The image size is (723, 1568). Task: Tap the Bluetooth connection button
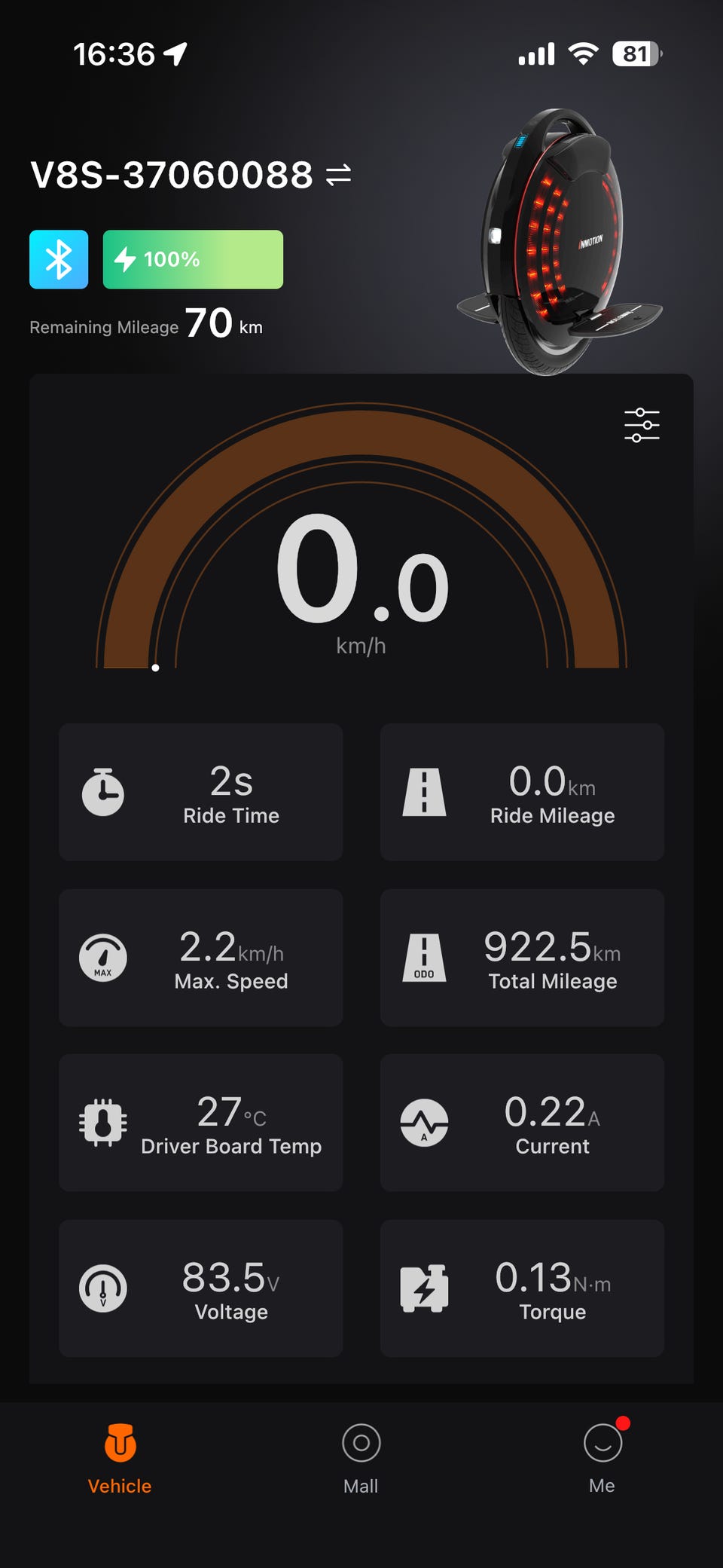[59, 259]
